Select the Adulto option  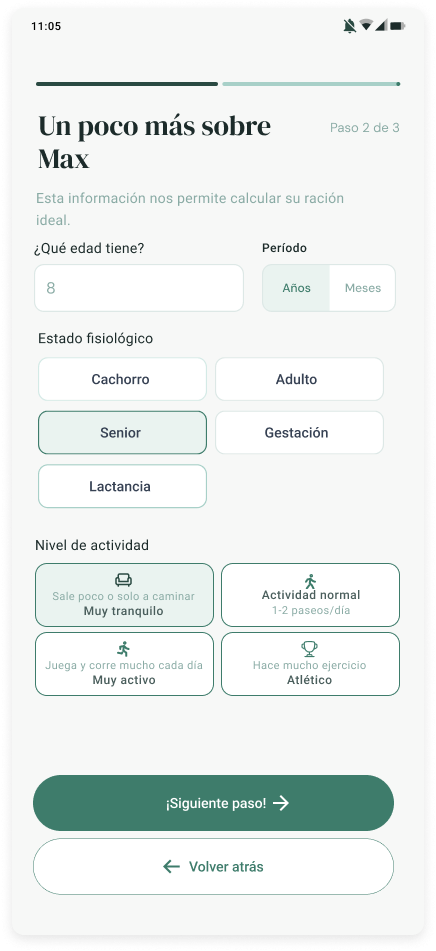click(x=300, y=379)
